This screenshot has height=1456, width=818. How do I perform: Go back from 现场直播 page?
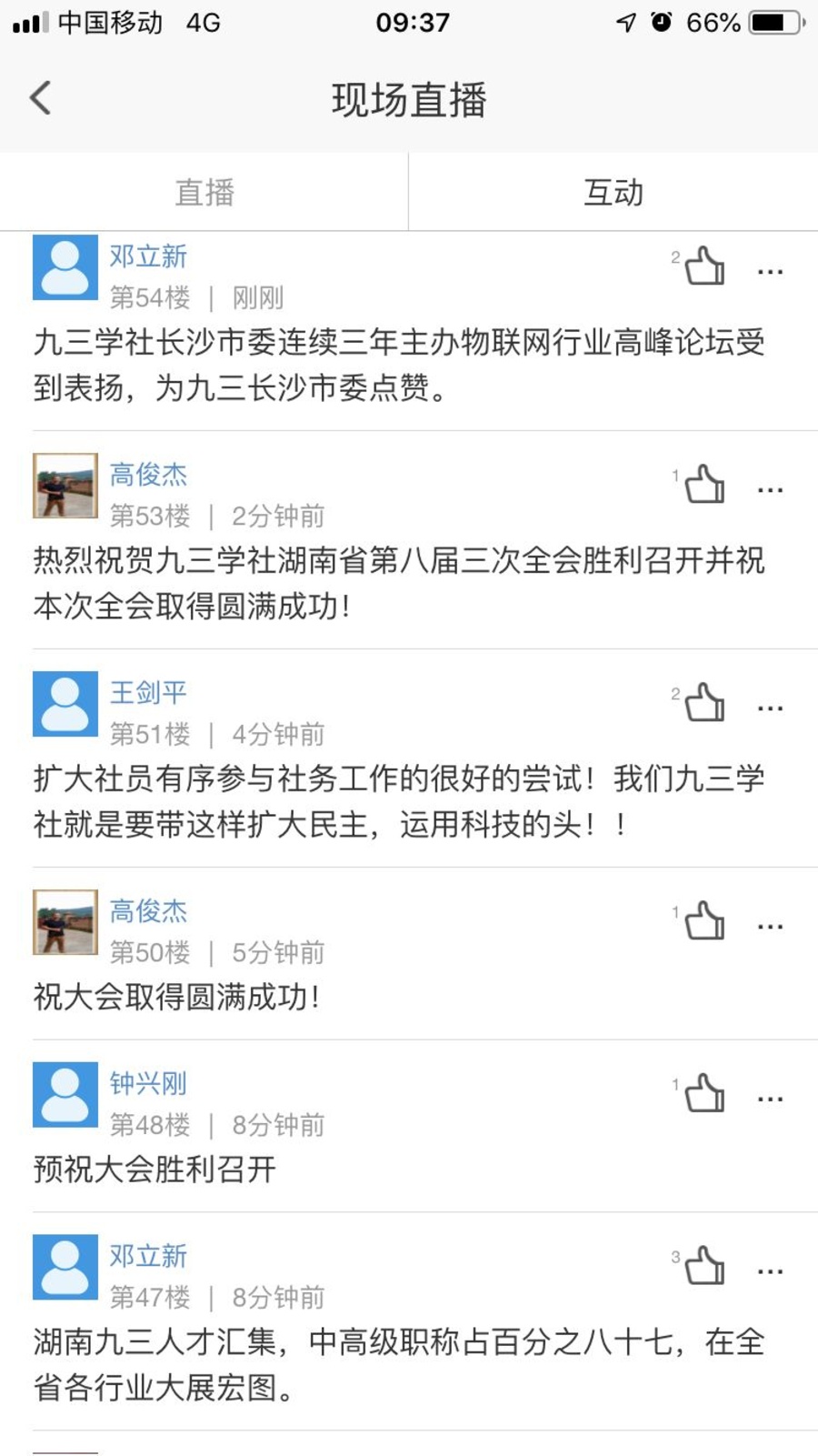tap(41, 98)
